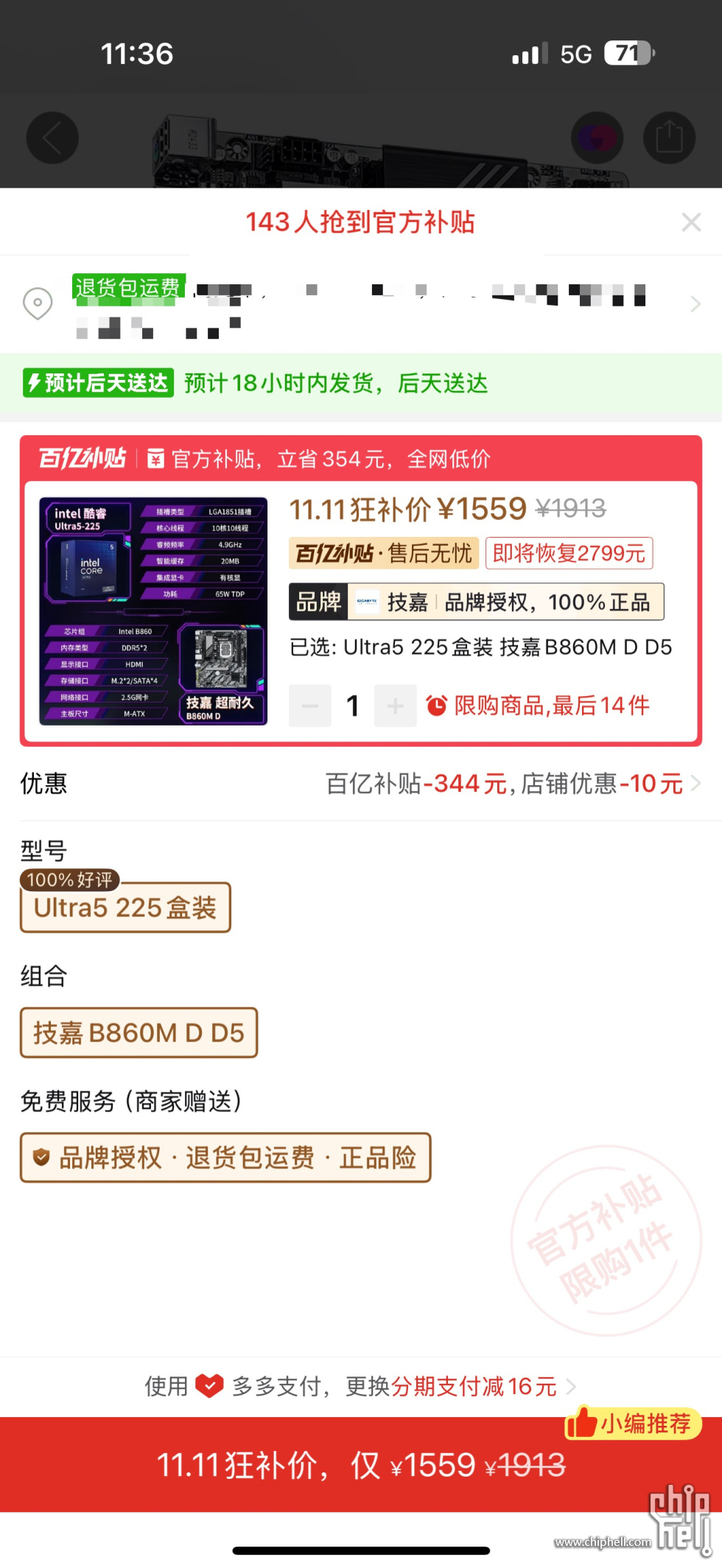Tap the heart icon in the top bar
Image resolution: width=722 pixels, height=1568 pixels.
597,138
